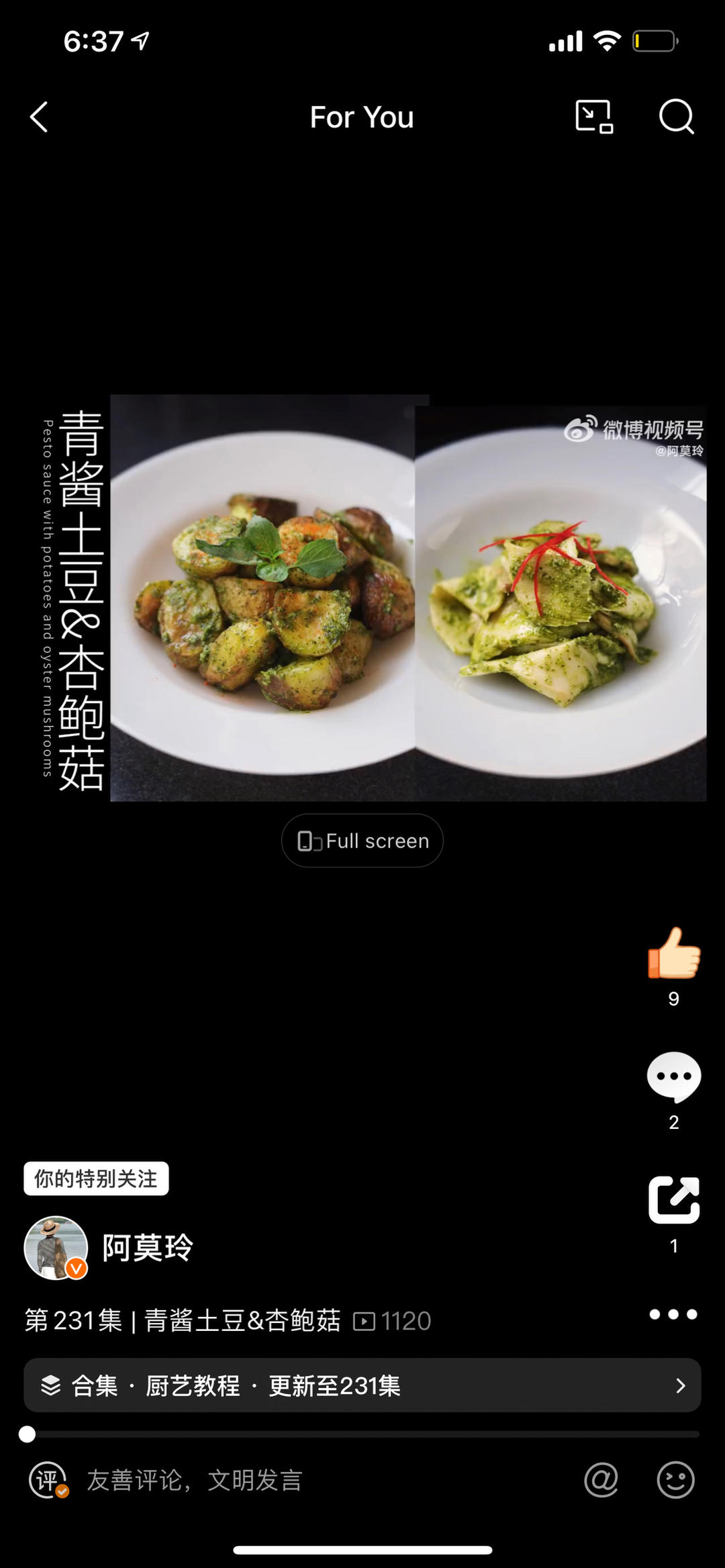This screenshot has width=725, height=1568.
Task: Mention someone with the @ icon
Action: [601, 1480]
